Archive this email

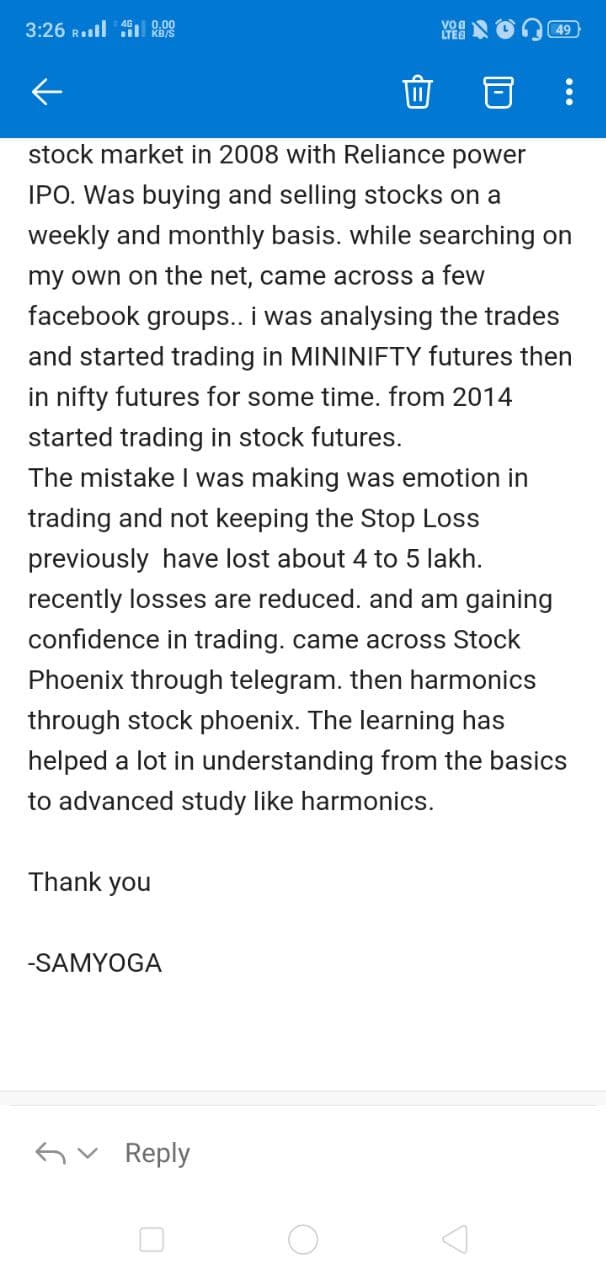tap(497, 93)
